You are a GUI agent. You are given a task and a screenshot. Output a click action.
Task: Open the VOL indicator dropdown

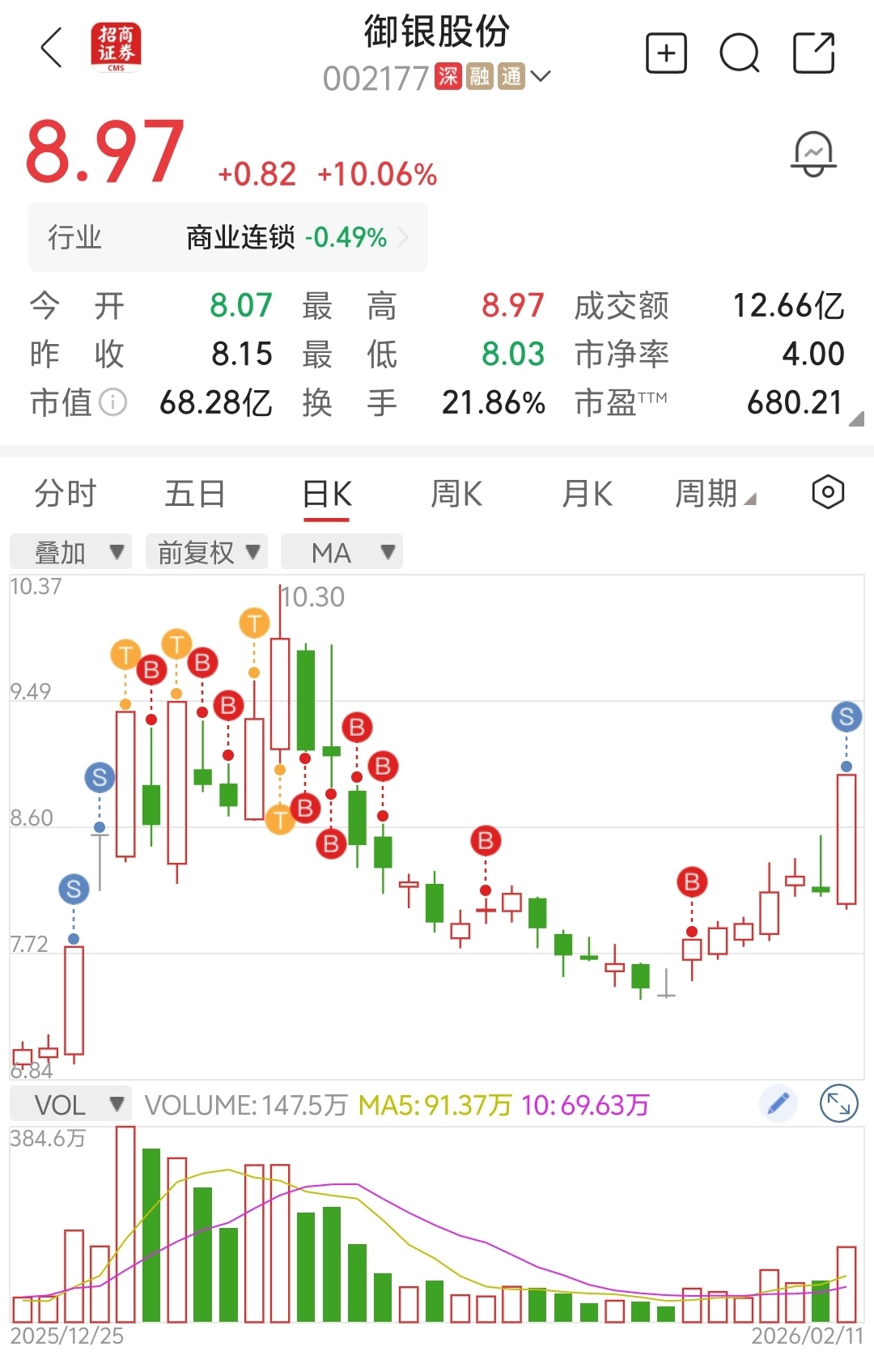click(x=70, y=1104)
